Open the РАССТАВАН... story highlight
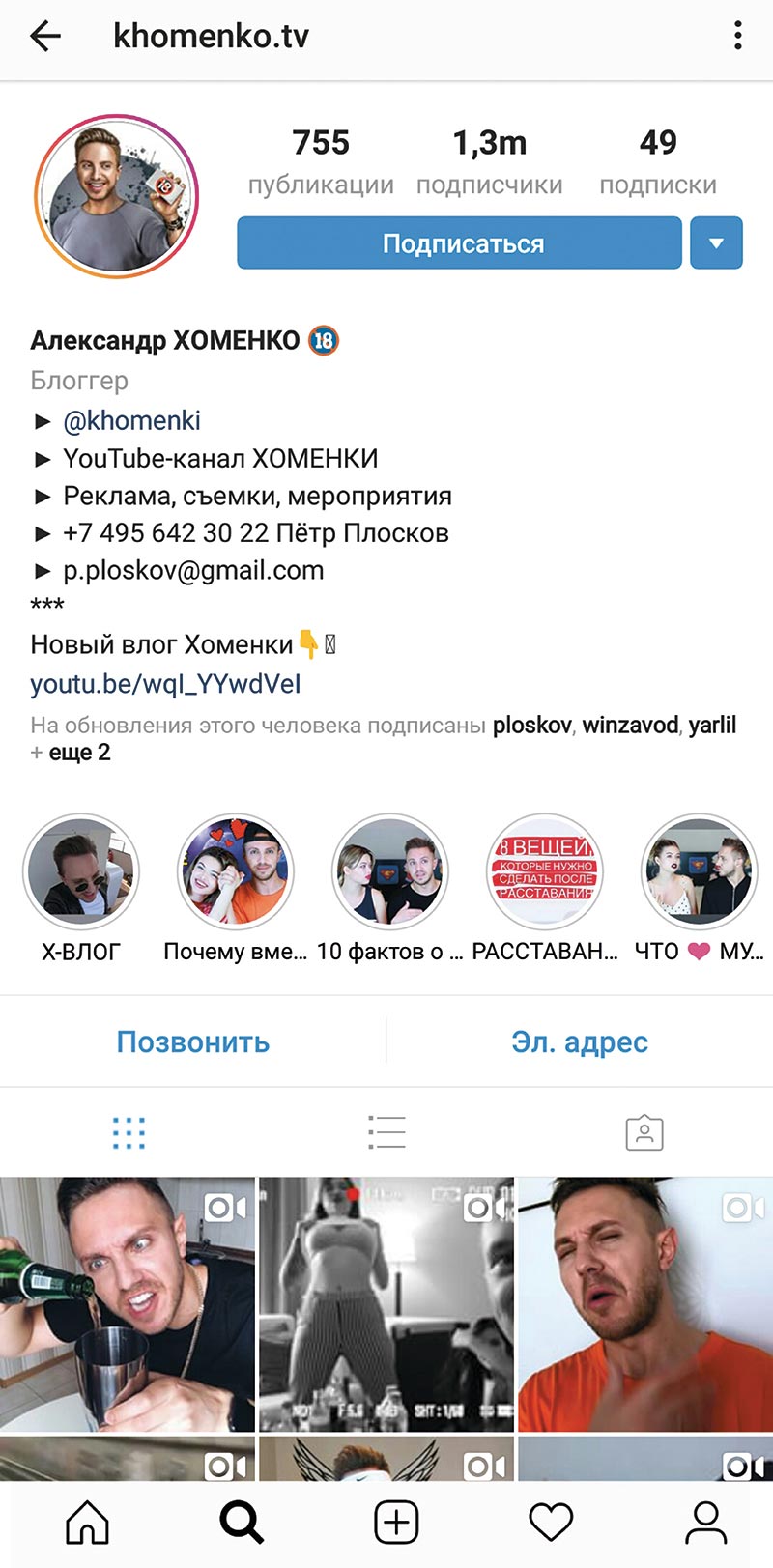Screen dimensions: 773x1568 [x=545, y=872]
